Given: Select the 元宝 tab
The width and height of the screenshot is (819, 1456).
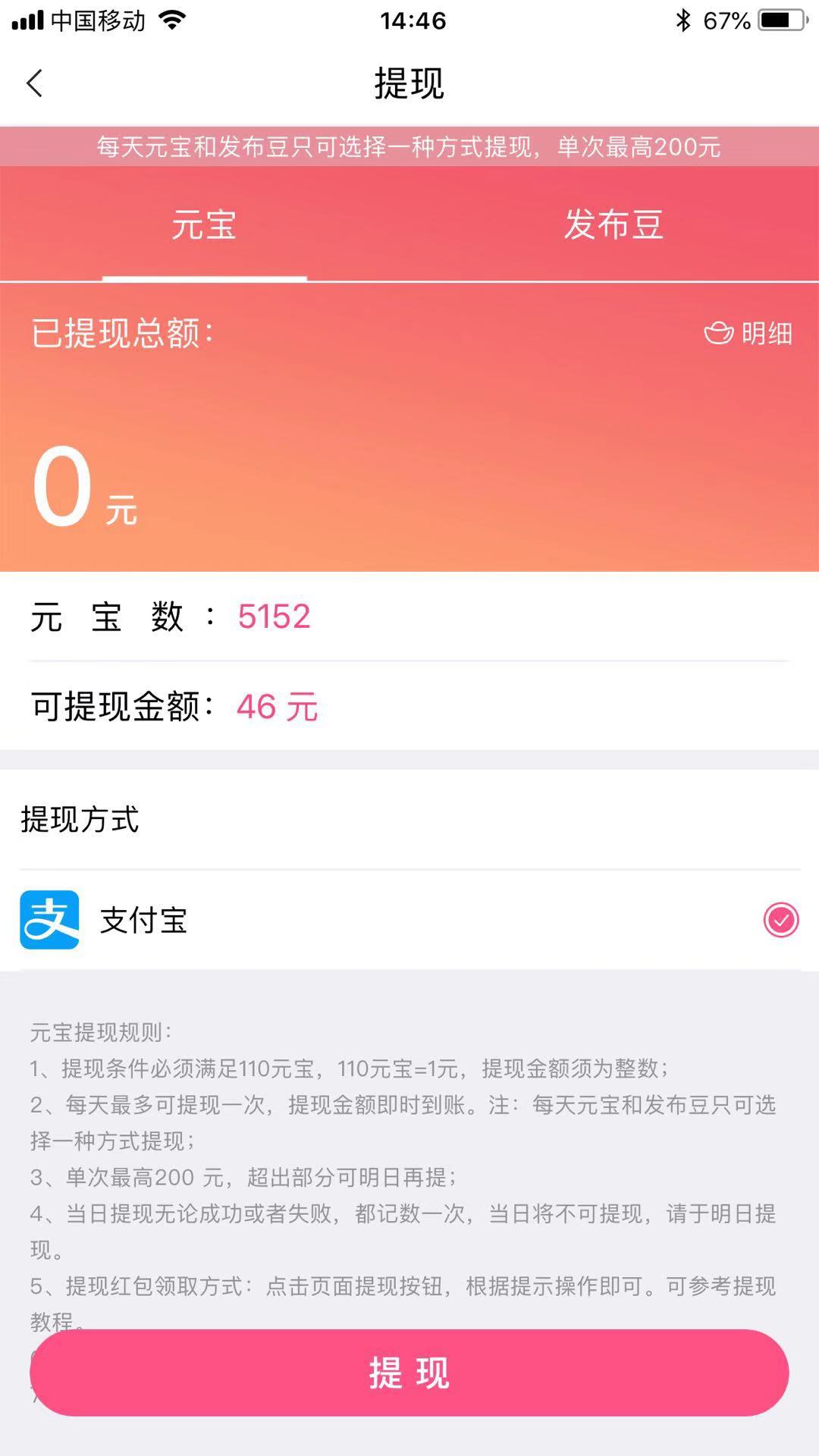Looking at the screenshot, I should click(x=205, y=225).
